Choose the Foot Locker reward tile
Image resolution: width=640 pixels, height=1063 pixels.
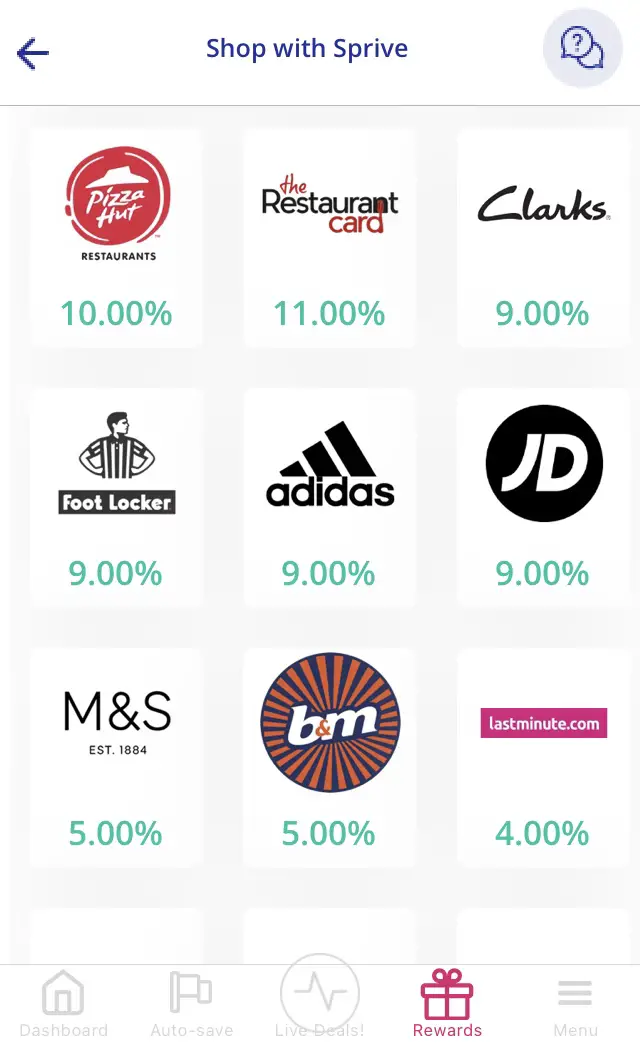[117, 497]
